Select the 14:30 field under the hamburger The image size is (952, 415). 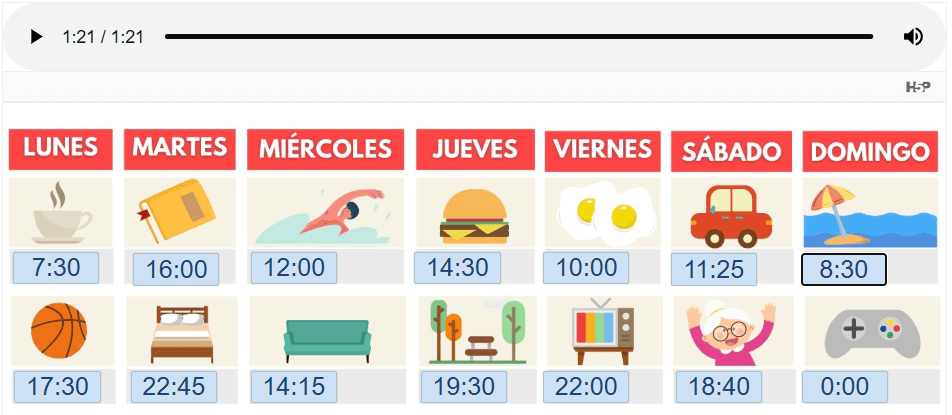tap(457, 267)
